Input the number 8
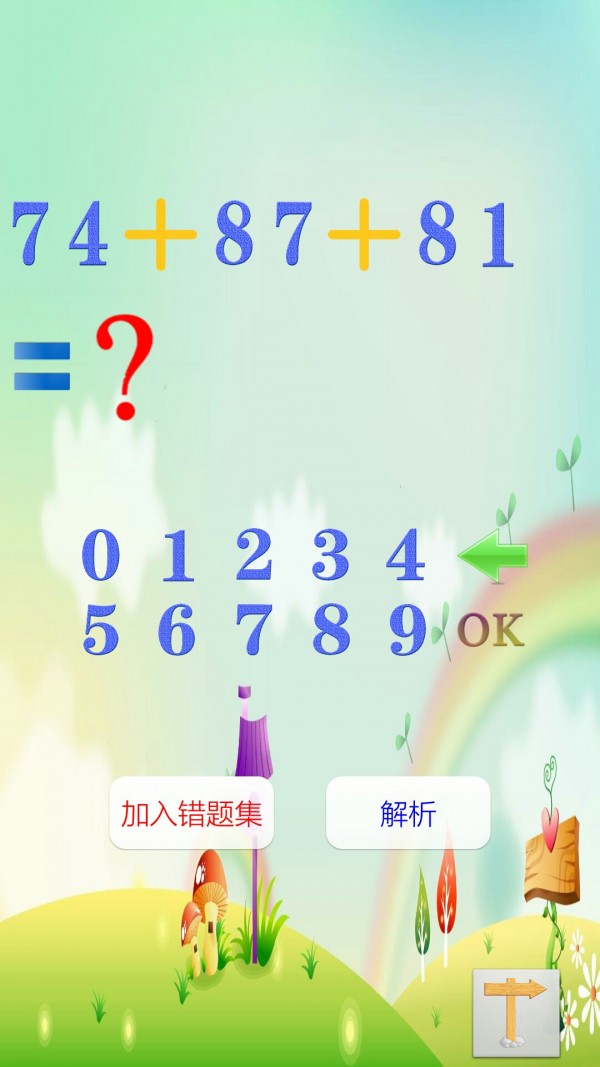 (330, 630)
